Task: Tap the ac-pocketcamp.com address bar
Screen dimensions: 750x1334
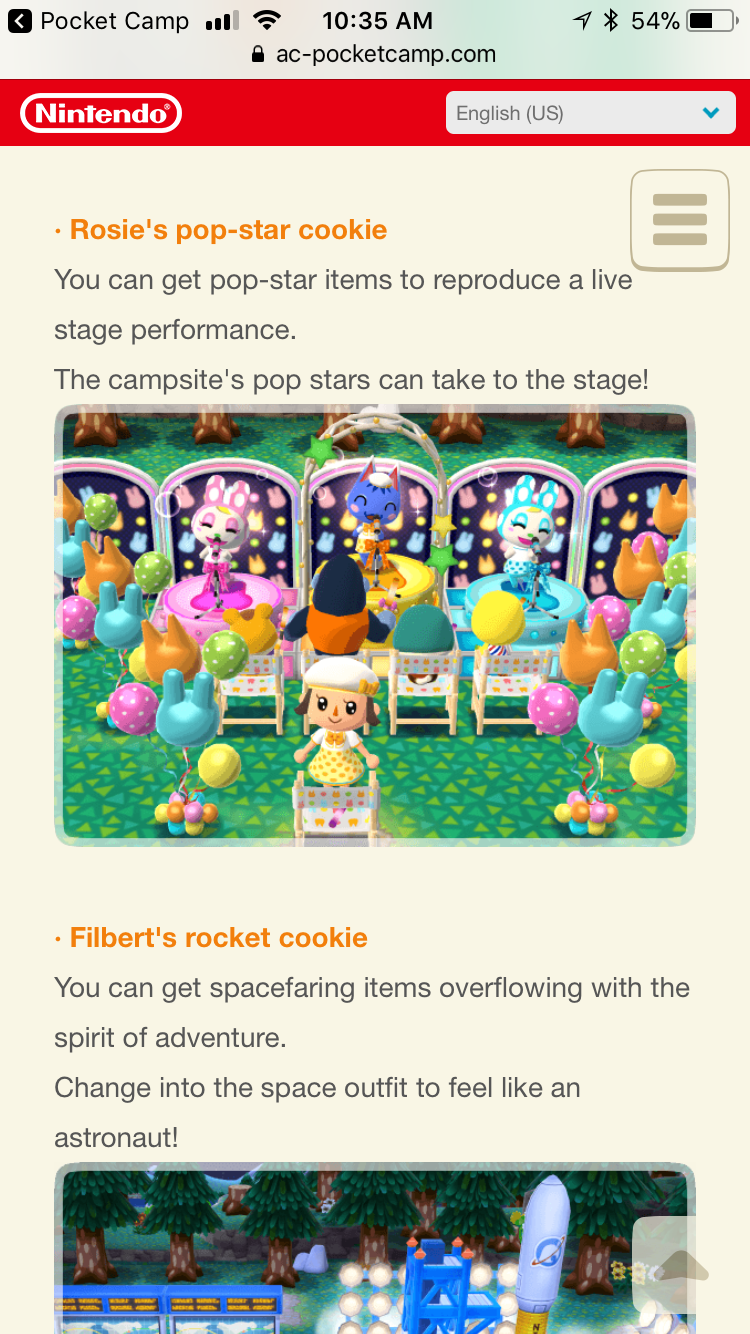Action: 374,54
